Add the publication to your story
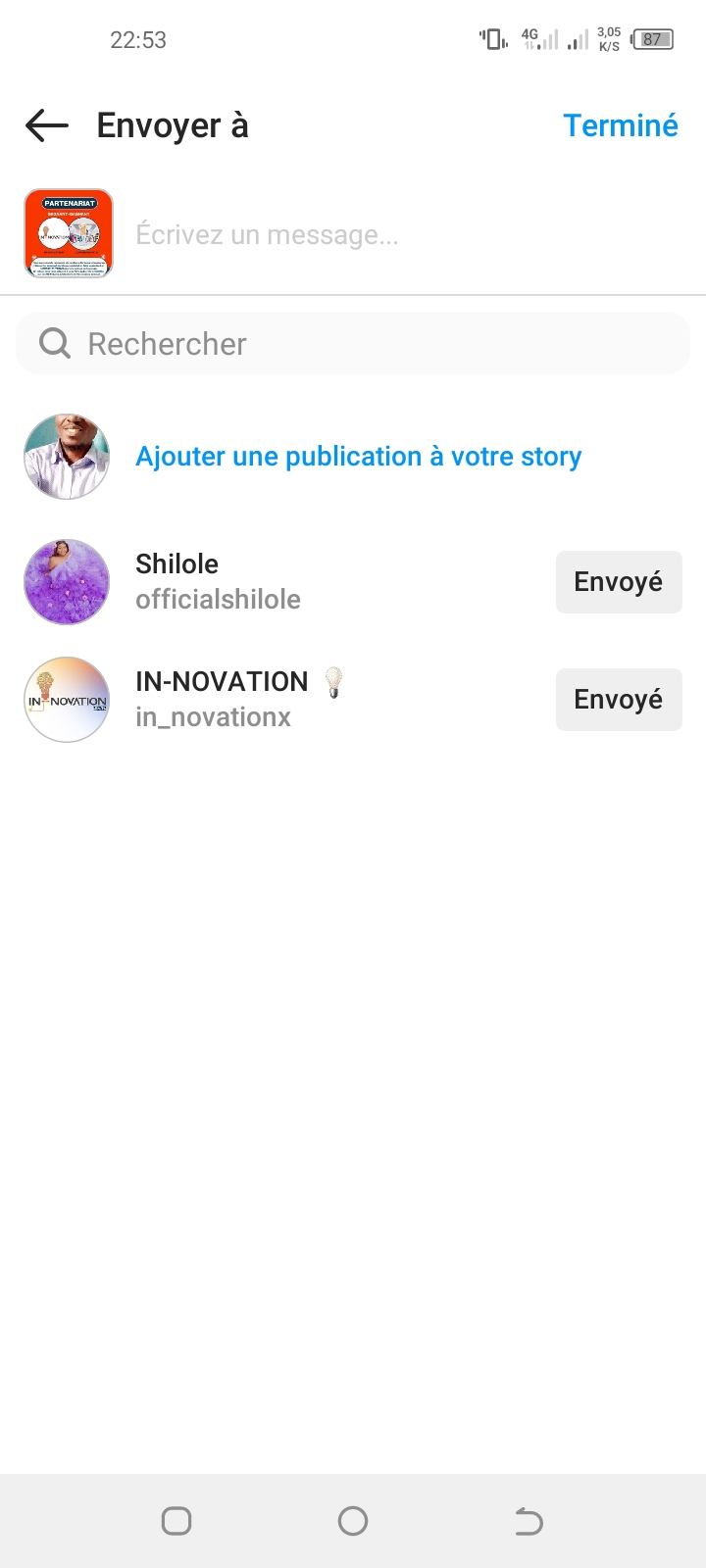The height and width of the screenshot is (1568, 706). pos(358,457)
